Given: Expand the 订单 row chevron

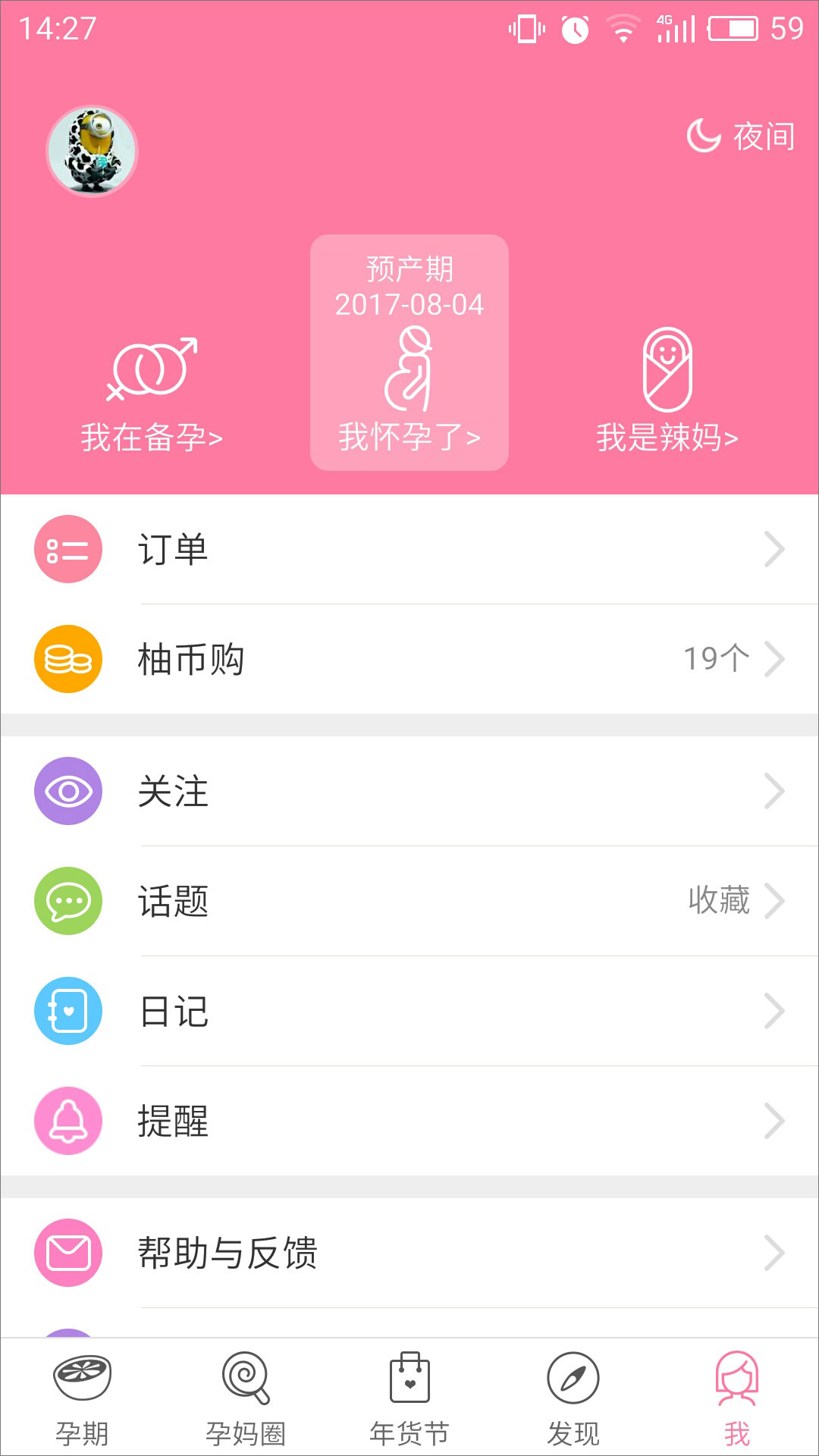Looking at the screenshot, I should pyautogui.click(x=775, y=550).
